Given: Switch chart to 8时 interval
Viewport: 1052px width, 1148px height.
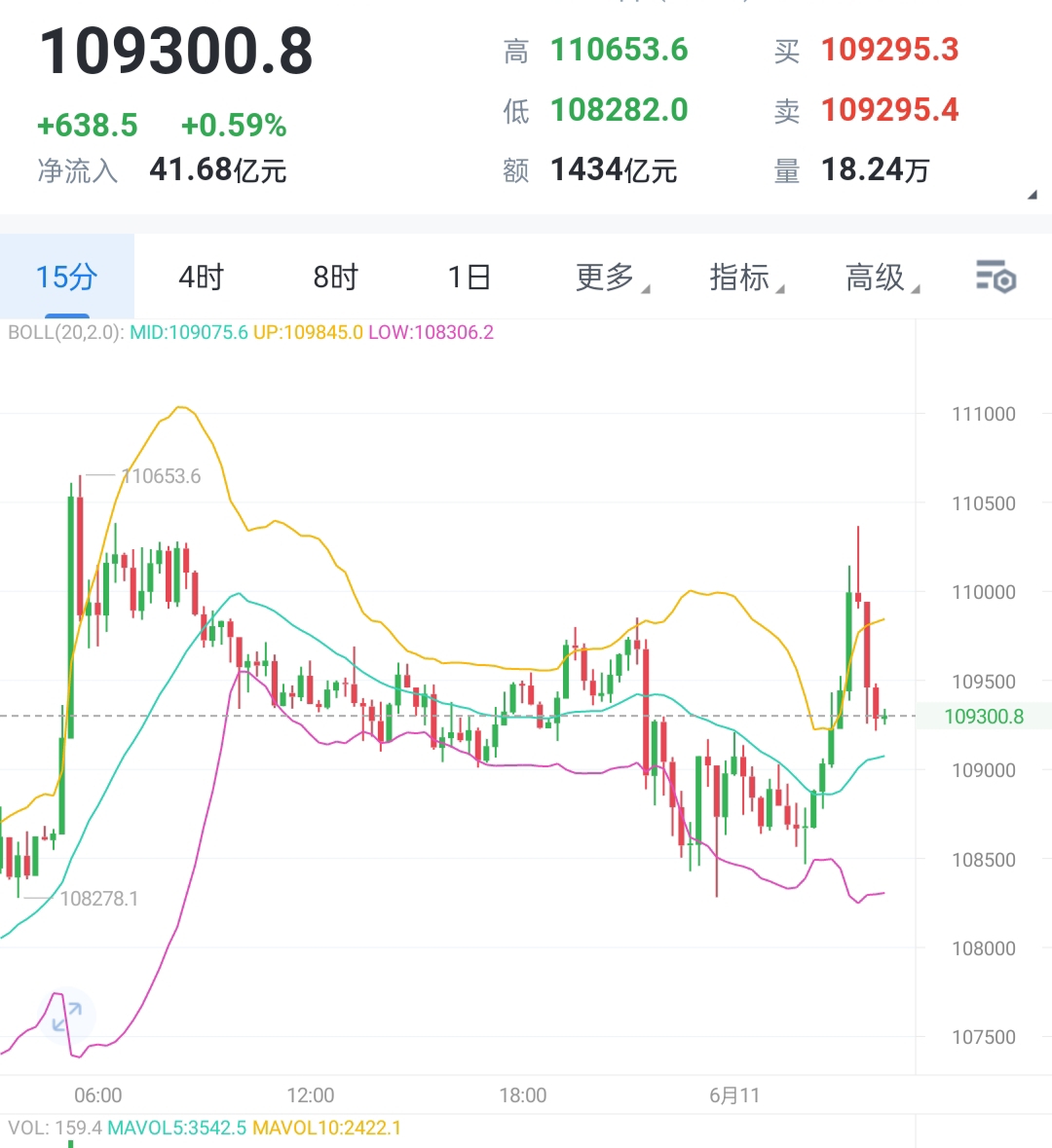Looking at the screenshot, I should (x=335, y=278).
